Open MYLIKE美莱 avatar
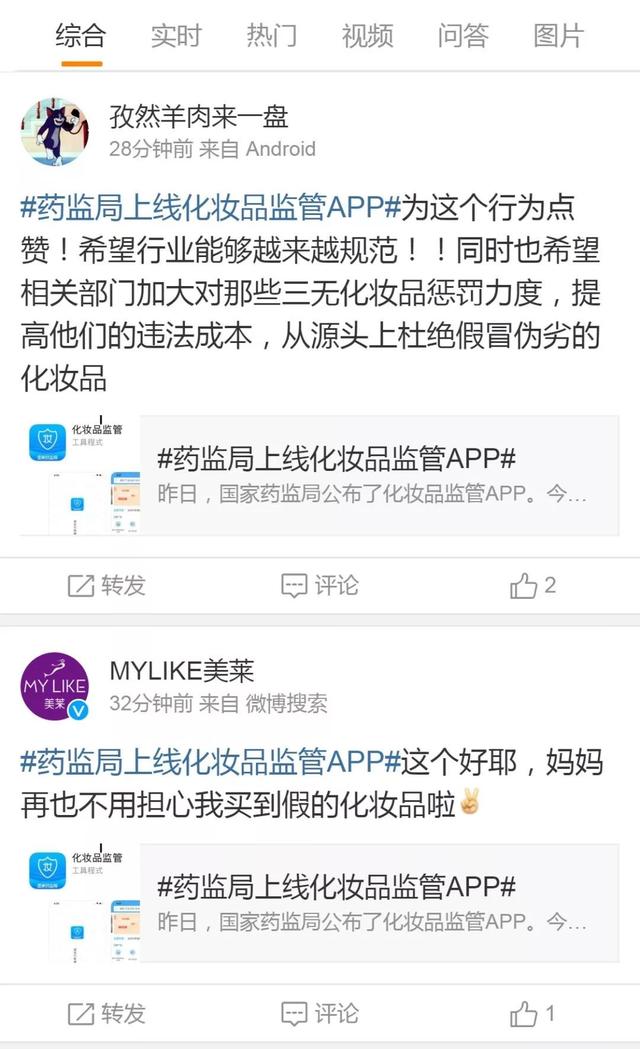Screen dimensions: 640x1049 pos(55,686)
